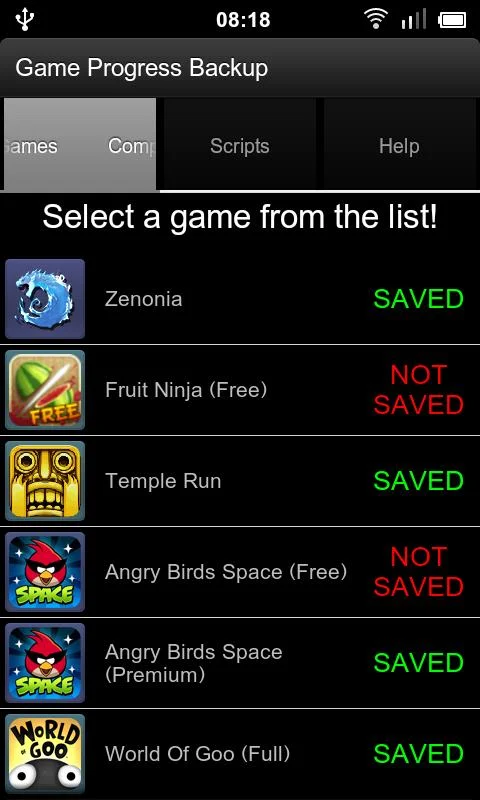Choose Fruit Ninja (Free) from the list
The image size is (480, 800).
click(240, 390)
